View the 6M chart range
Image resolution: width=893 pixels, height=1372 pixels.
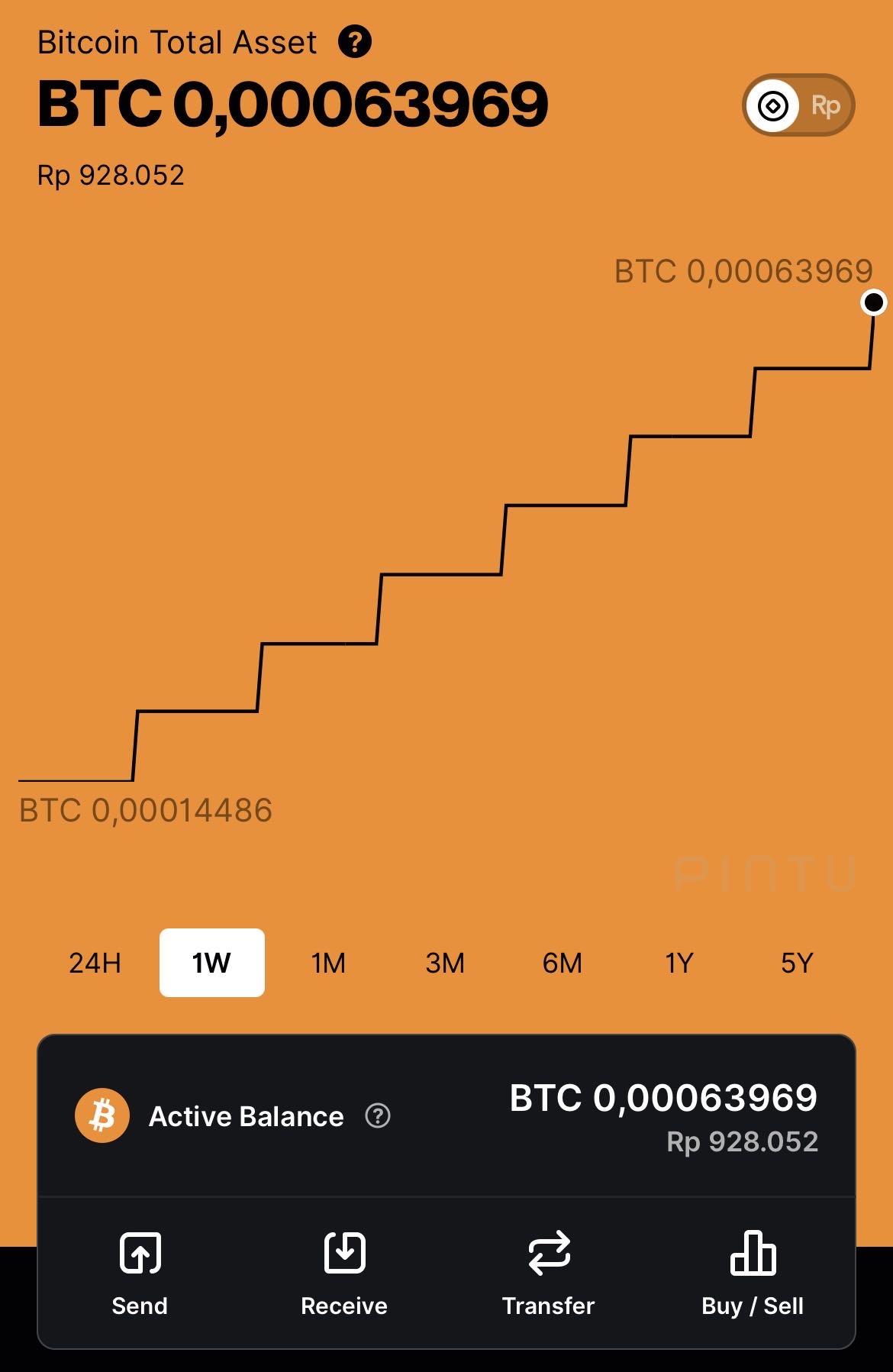(x=562, y=963)
